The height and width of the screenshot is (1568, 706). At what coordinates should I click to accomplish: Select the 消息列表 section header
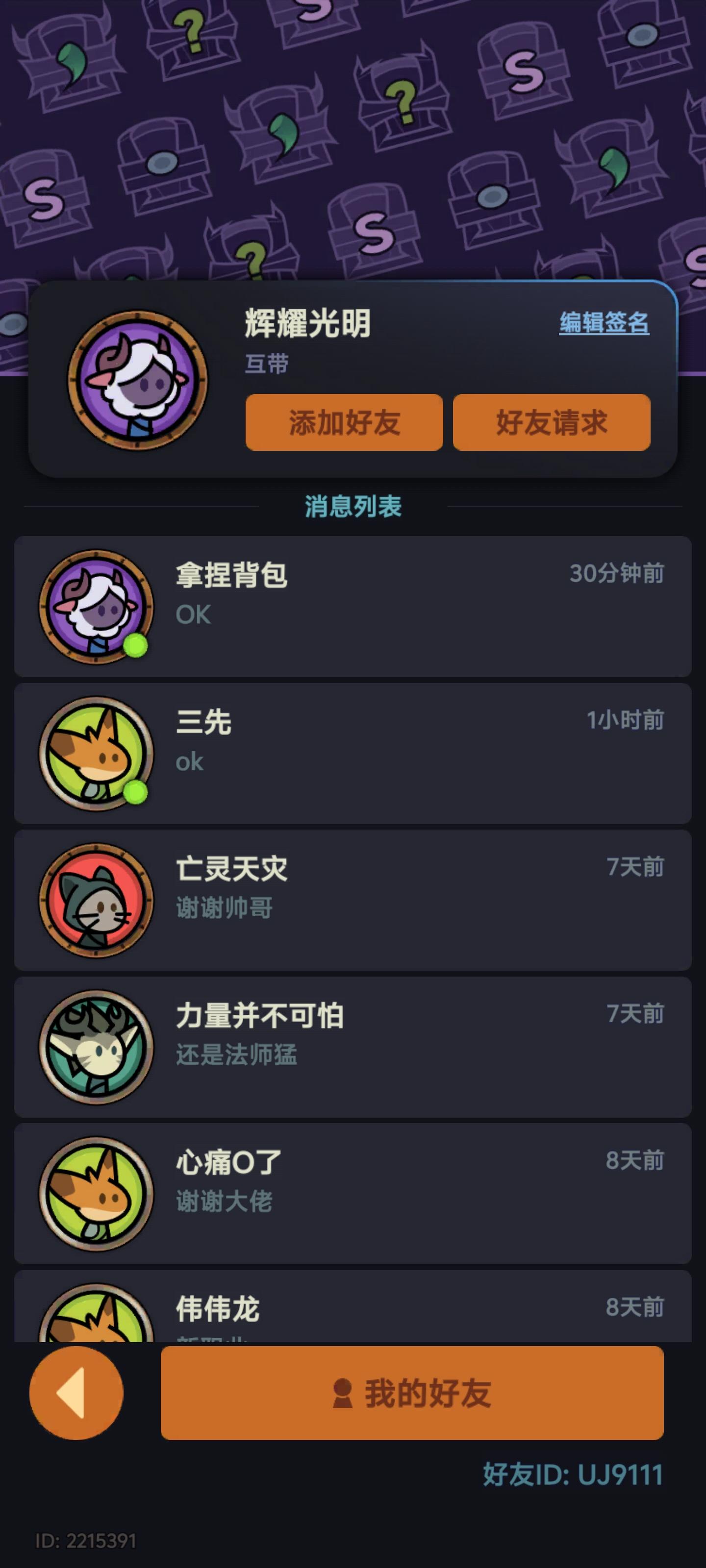coord(353,507)
